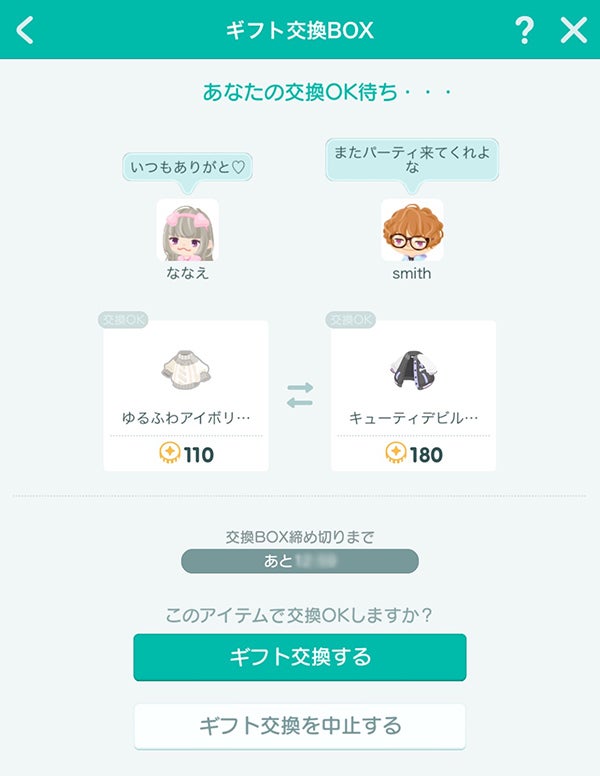Open ななえ's avatar profile

187,230
